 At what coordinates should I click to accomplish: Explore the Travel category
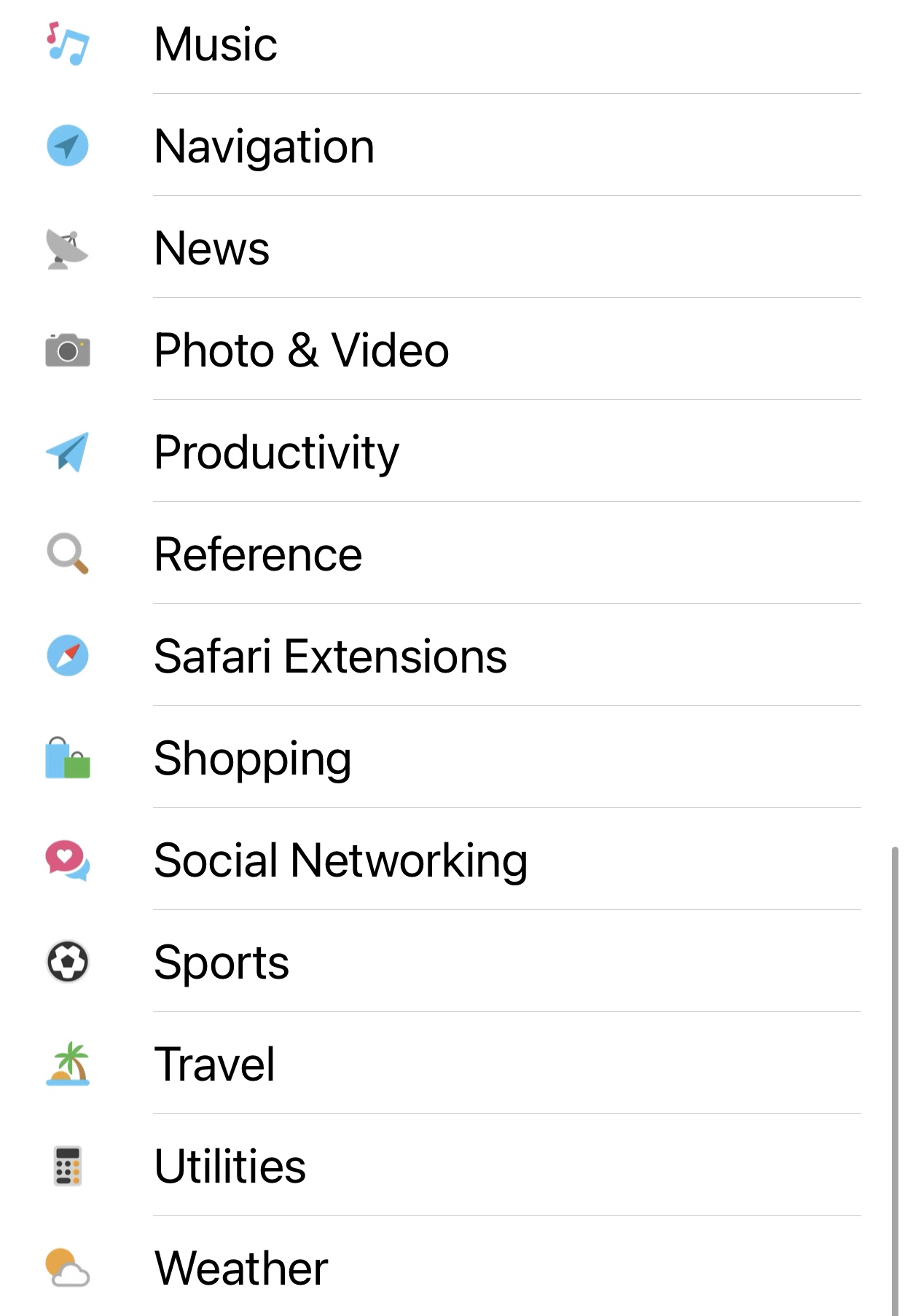point(214,1065)
